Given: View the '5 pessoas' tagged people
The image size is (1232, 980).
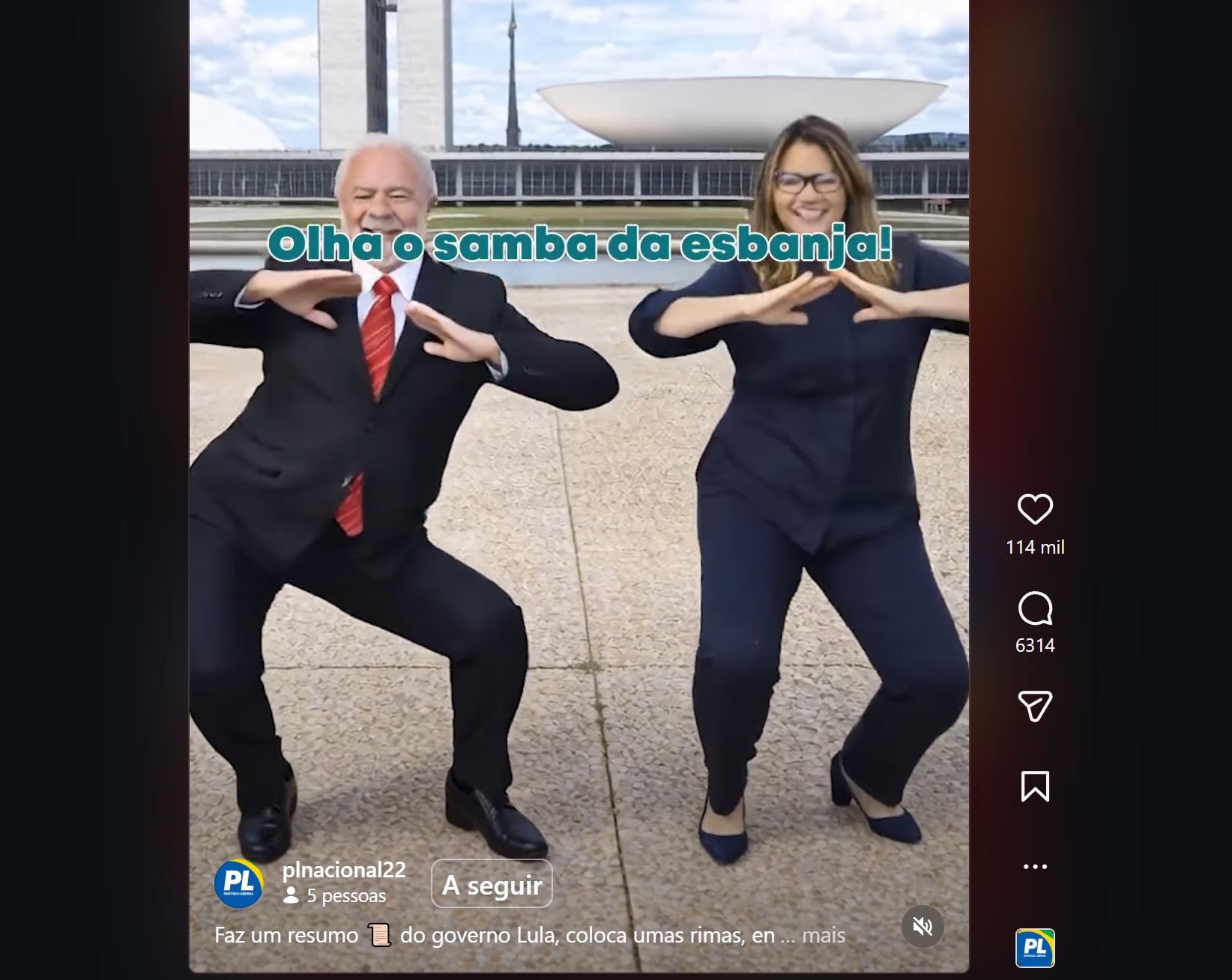Looking at the screenshot, I should pyautogui.click(x=336, y=895).
